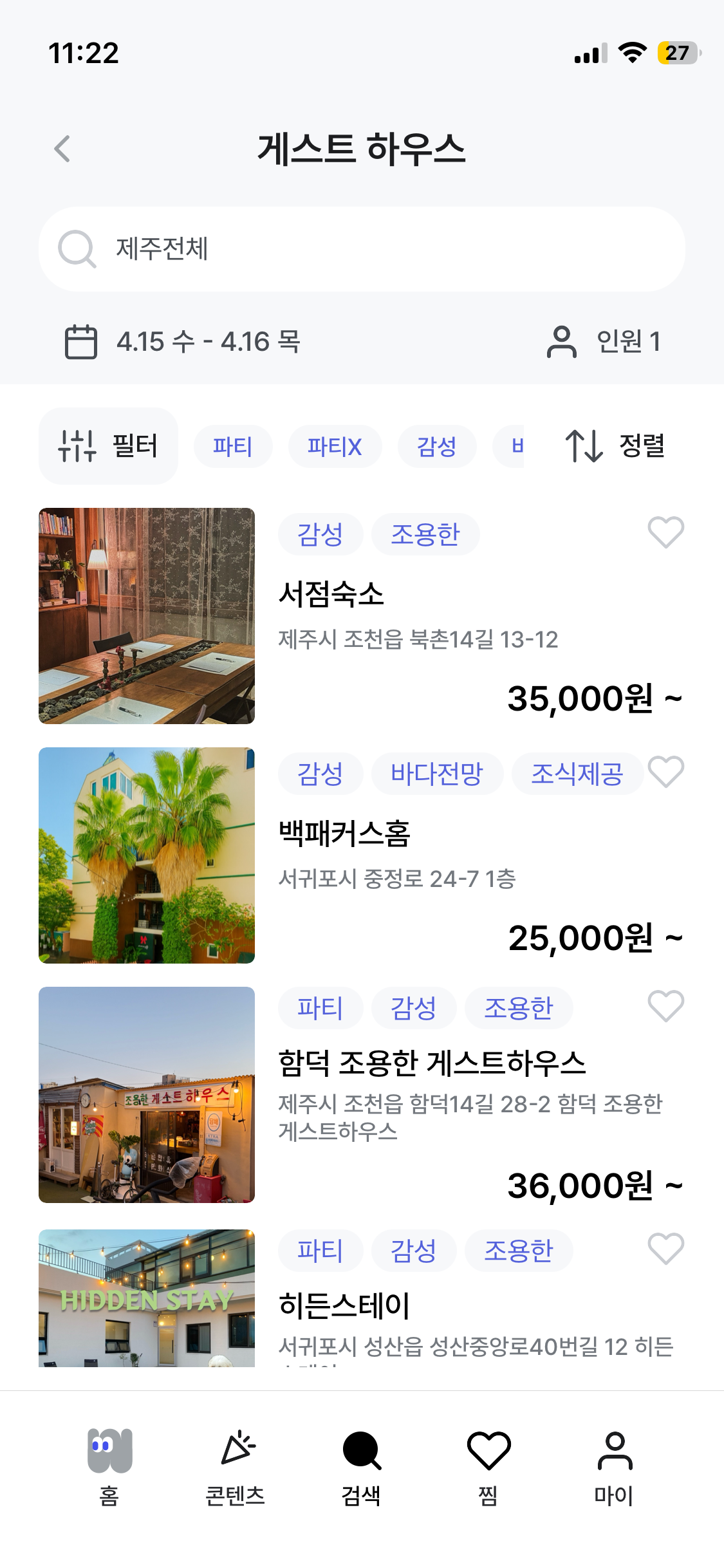The image size is (724, 1568).
Task: Open the 백패커스홈 photo thumbnail
Action: pos(147,855)
